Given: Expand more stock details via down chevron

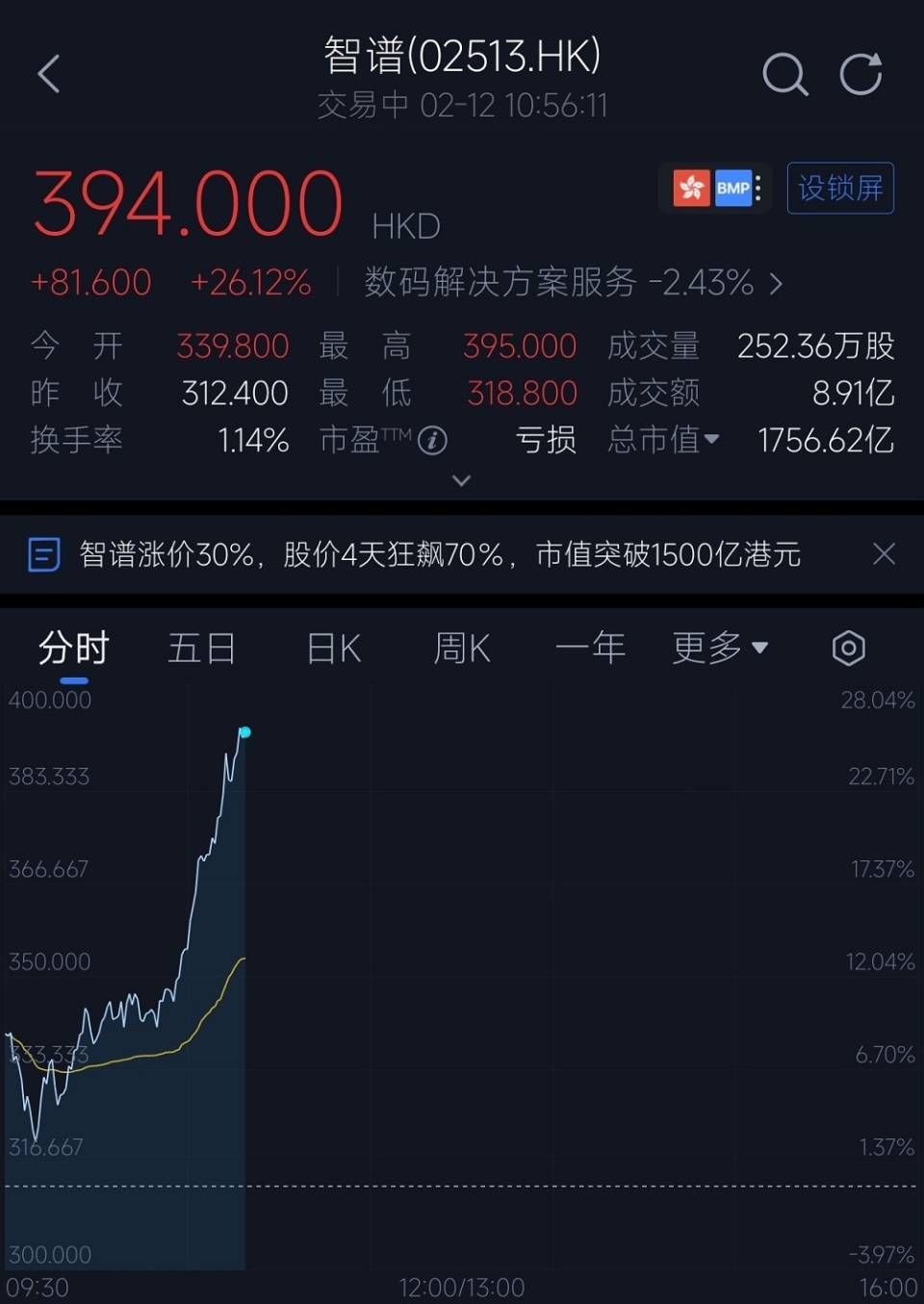Looking at the screenshot, I should 461,480.
